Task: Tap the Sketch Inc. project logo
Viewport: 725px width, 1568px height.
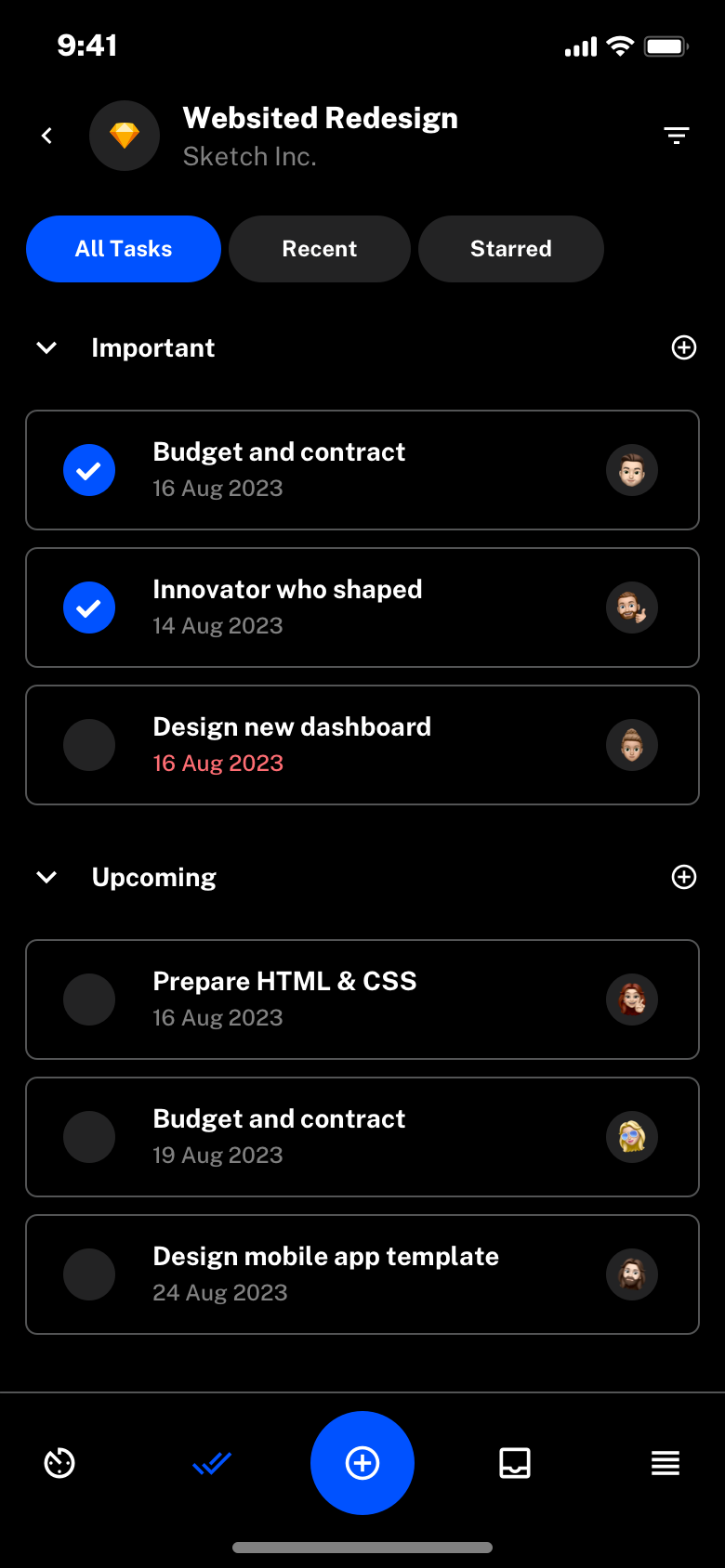Action: click(x=125, y=136)
